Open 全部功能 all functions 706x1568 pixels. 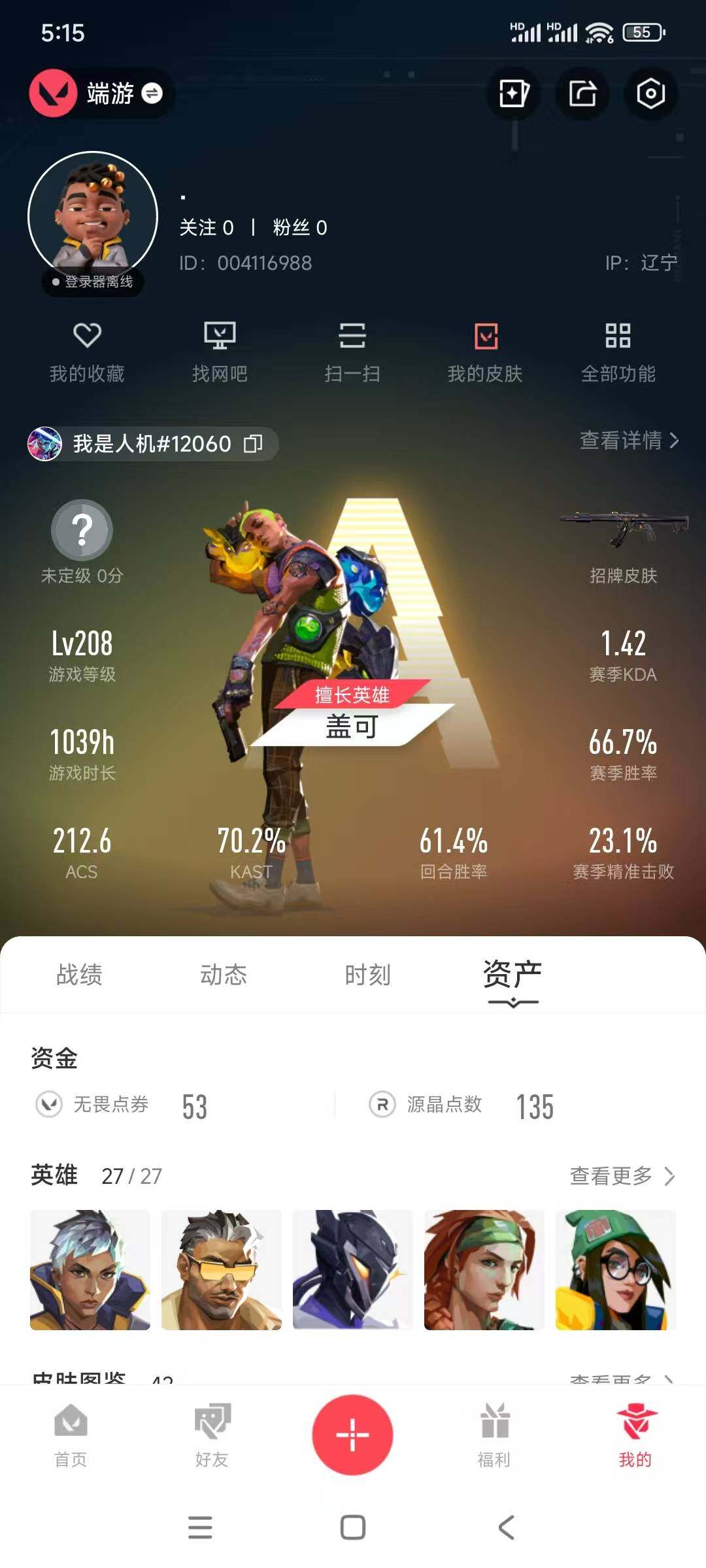[x=618, y=352]
